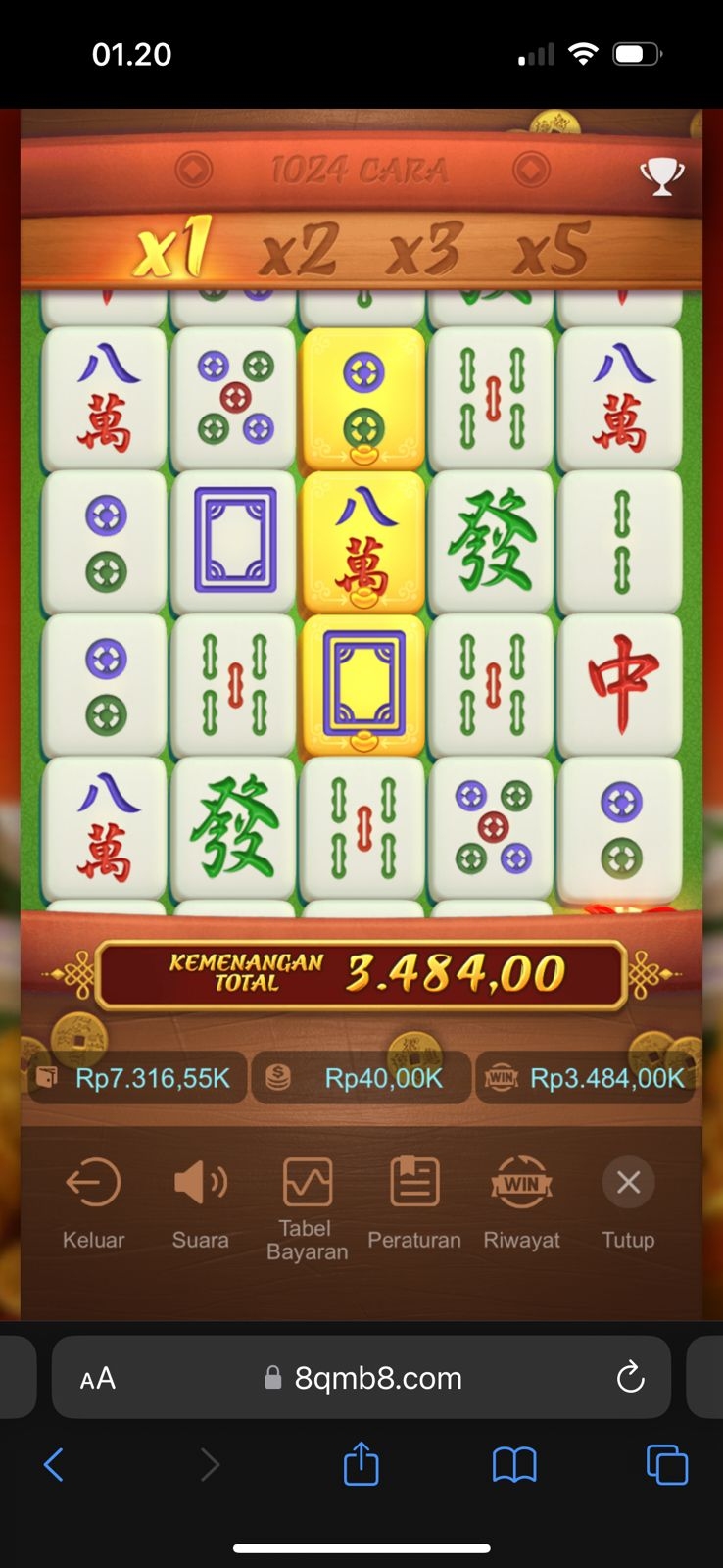Open the trophy icon in the top bar

(x=661, y=175)
